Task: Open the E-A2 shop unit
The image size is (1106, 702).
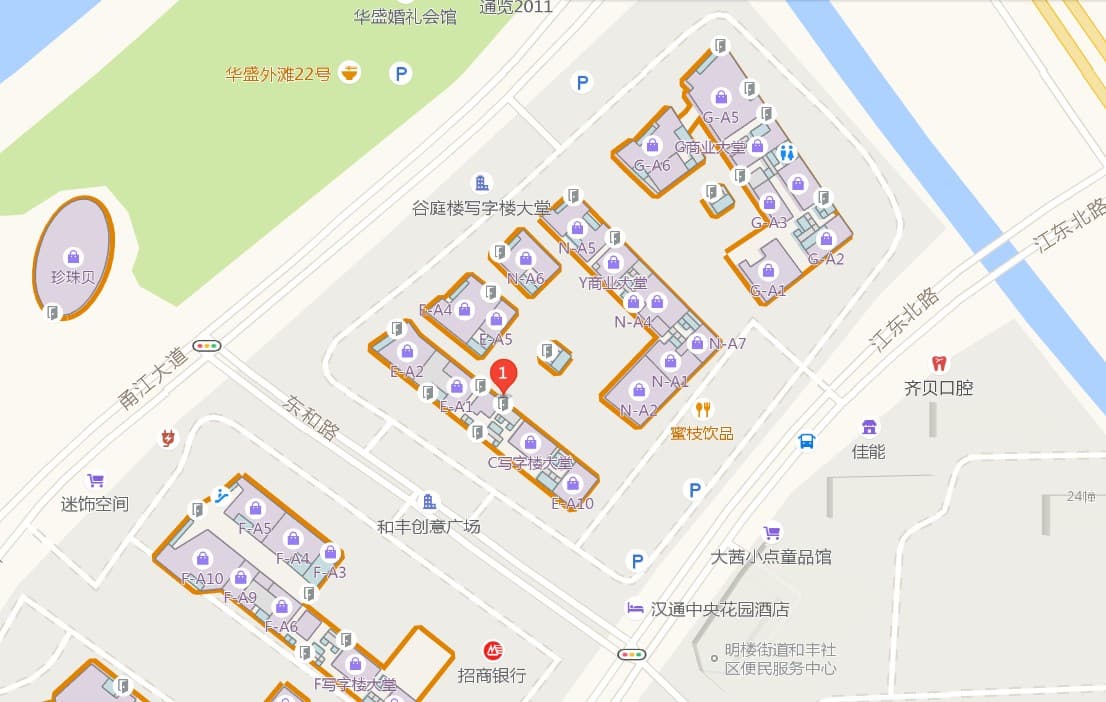Action: point(407,352)
